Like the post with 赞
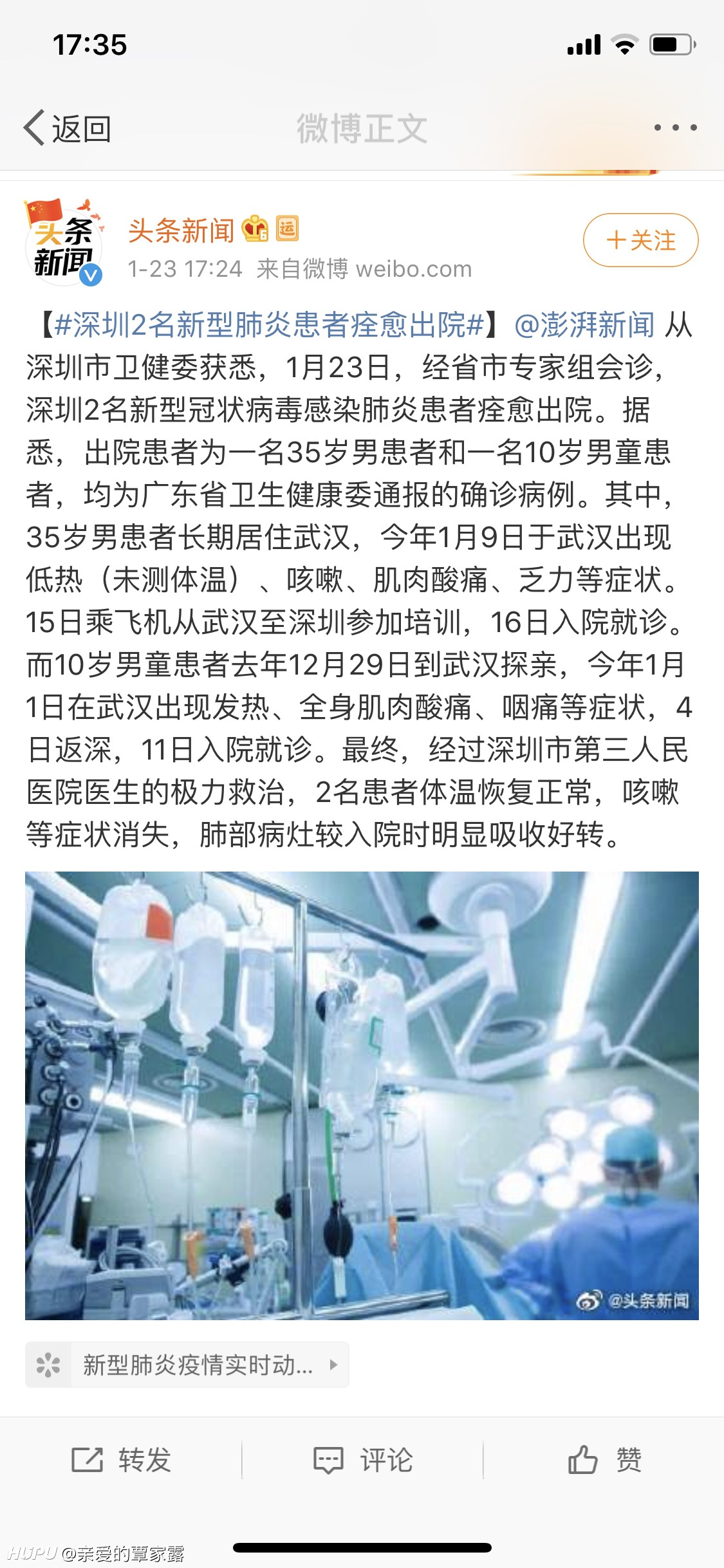Viewport: 724px width, 1568px height. 604,1460
